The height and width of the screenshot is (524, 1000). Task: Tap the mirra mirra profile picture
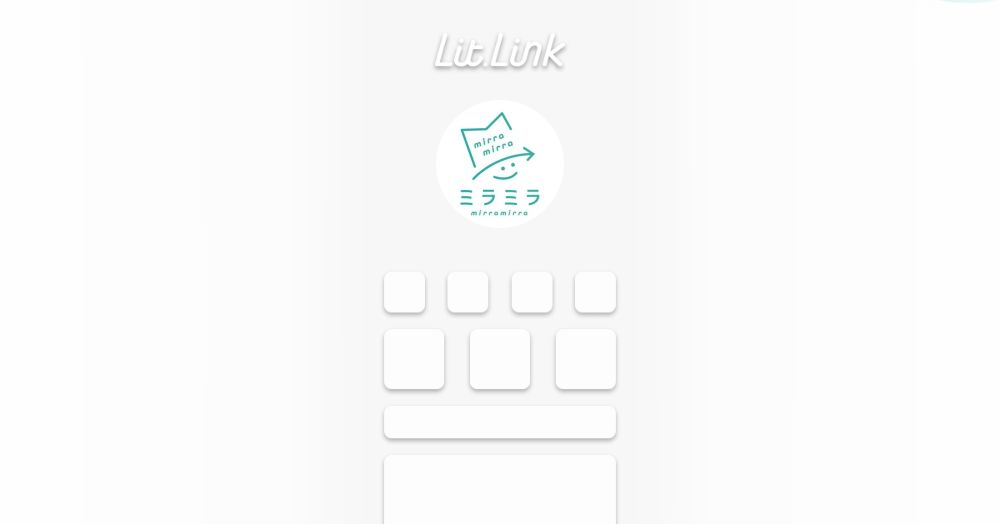click(500, 164)
